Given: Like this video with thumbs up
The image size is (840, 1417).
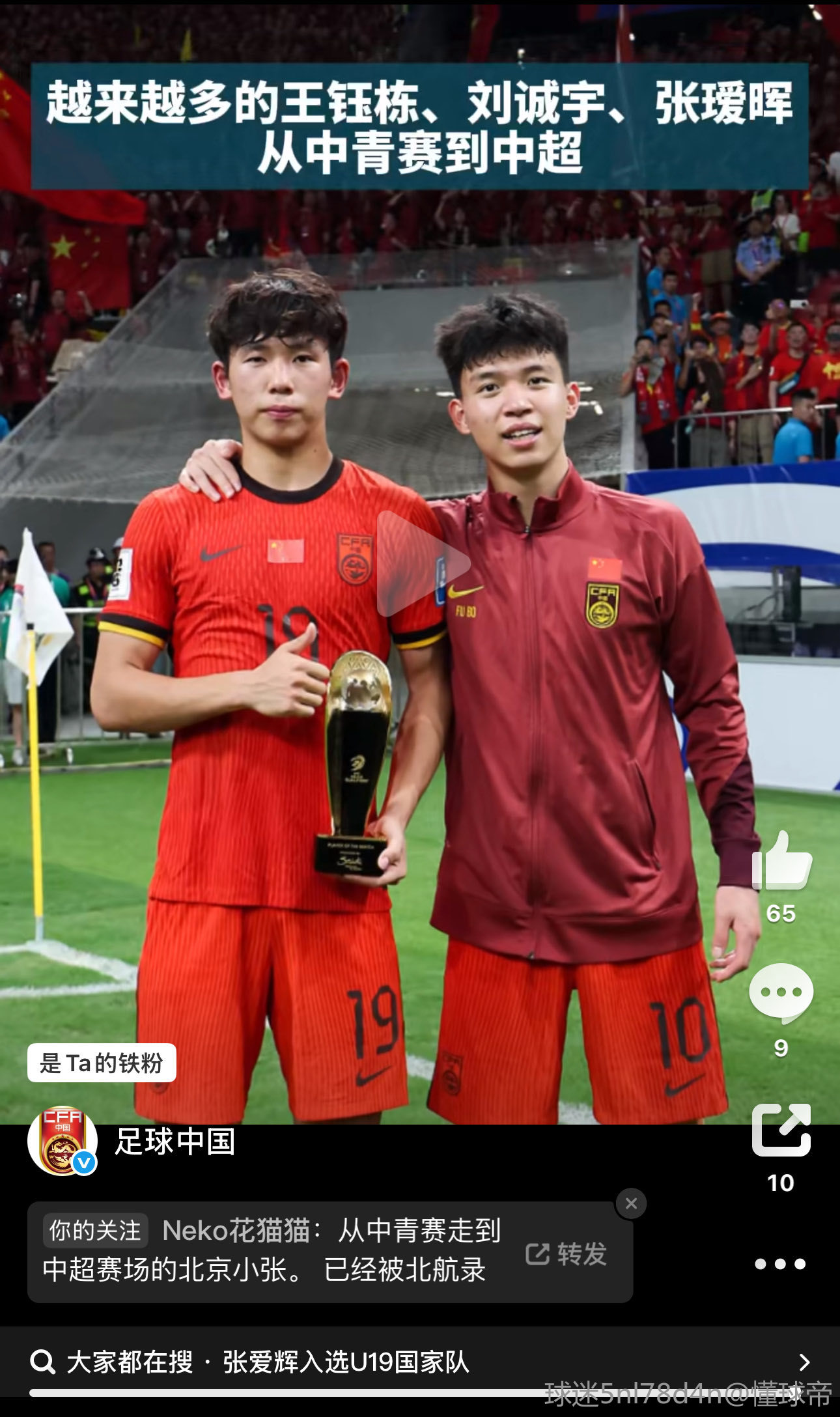Looking at the screenshot, I should click(781, 861).
